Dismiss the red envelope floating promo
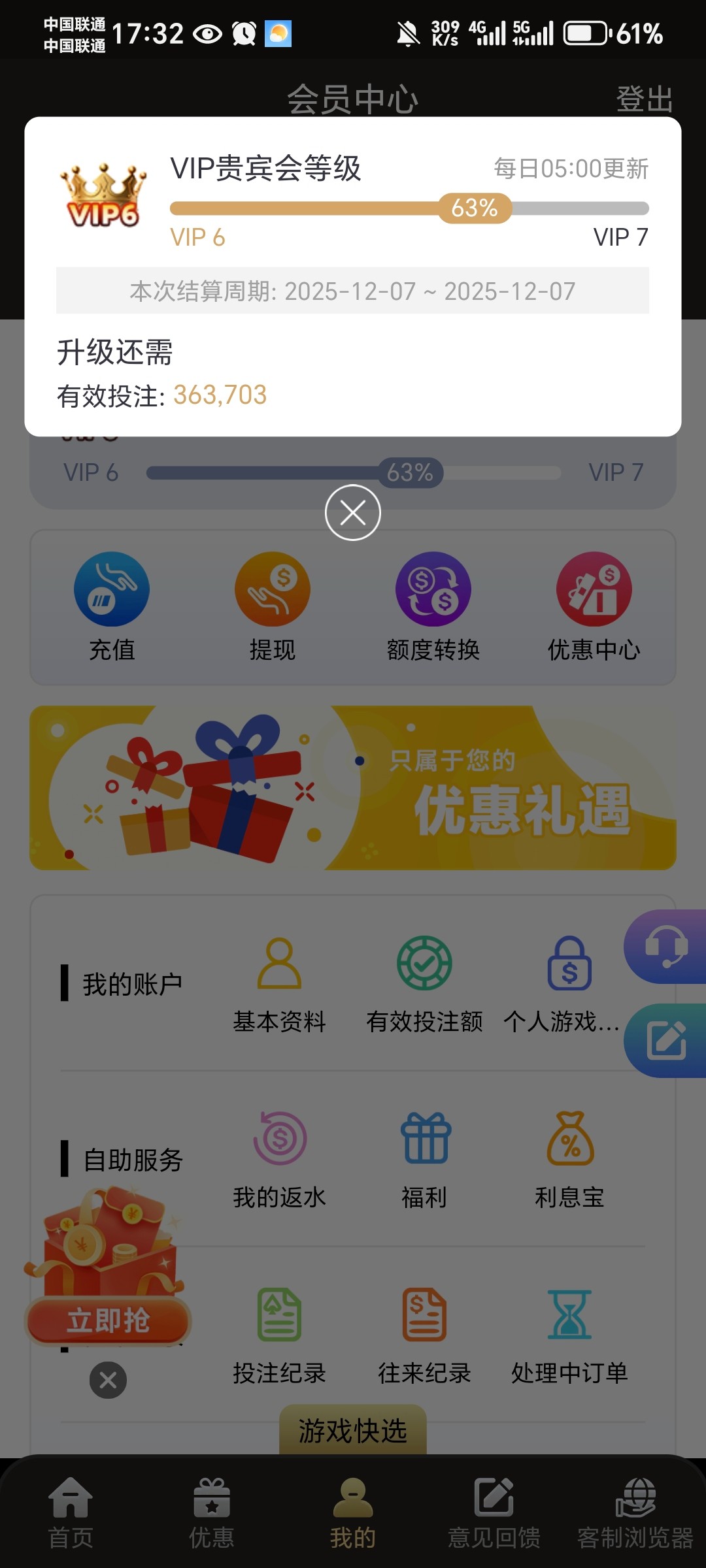The height and width of the screenshot is (1568, 706). pyautogui.click(x=109, y=1380)
